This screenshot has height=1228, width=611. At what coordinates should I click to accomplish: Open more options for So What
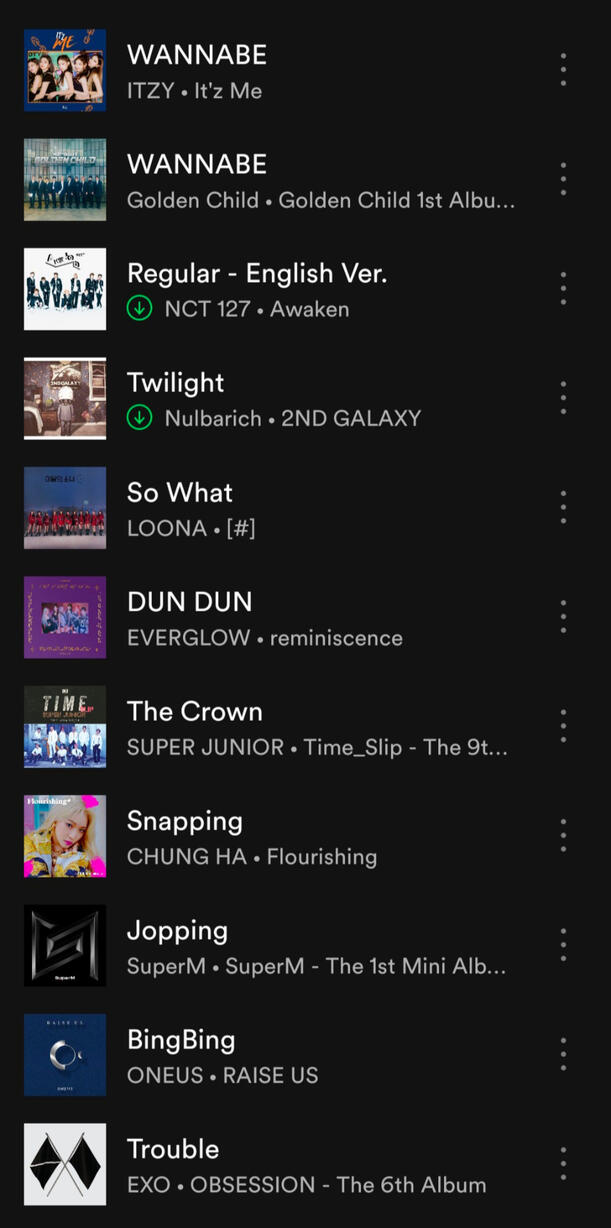pos(563,508)
